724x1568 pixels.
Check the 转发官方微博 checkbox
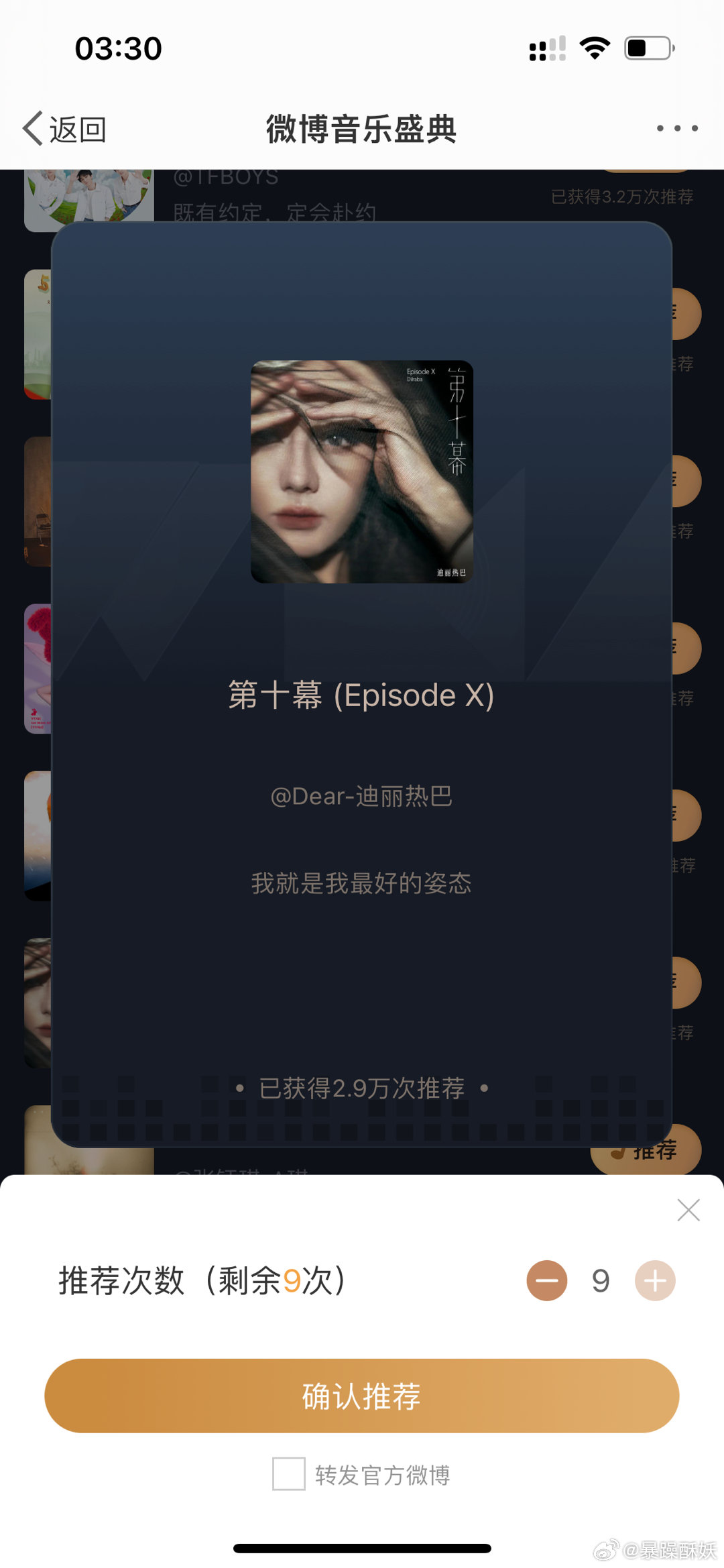tap(289, 1474)
